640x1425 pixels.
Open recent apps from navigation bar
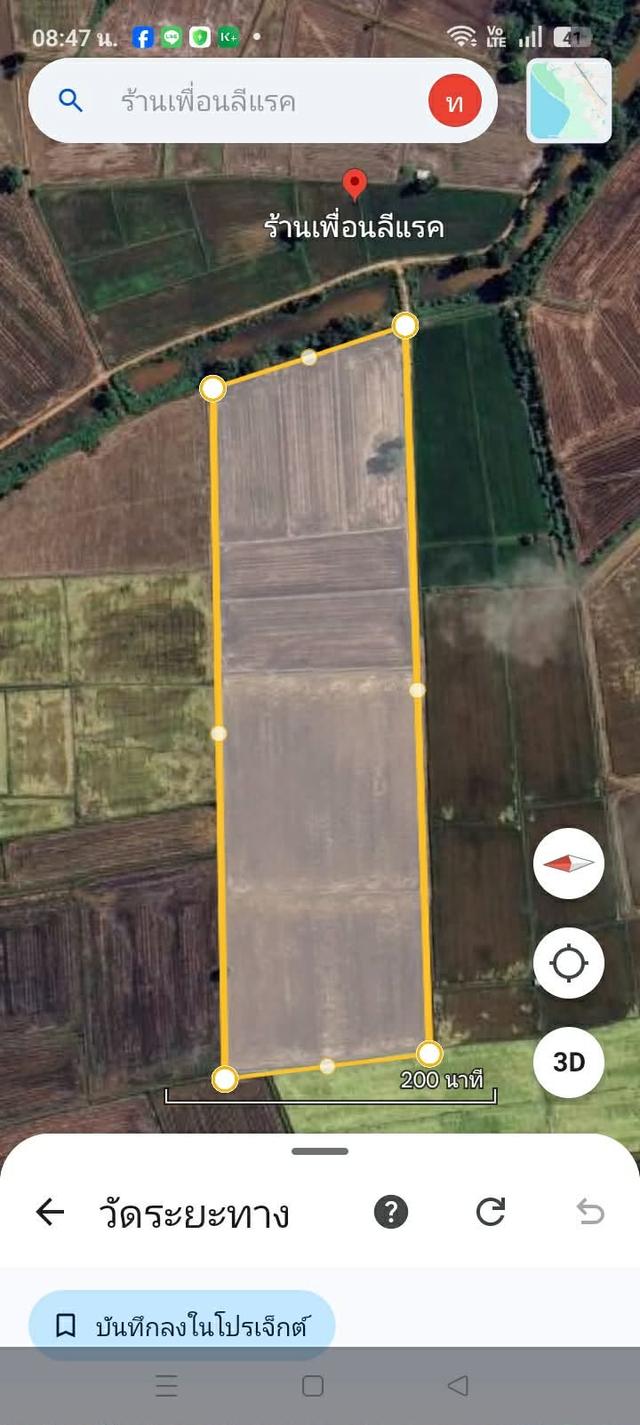pos(167,1385)
